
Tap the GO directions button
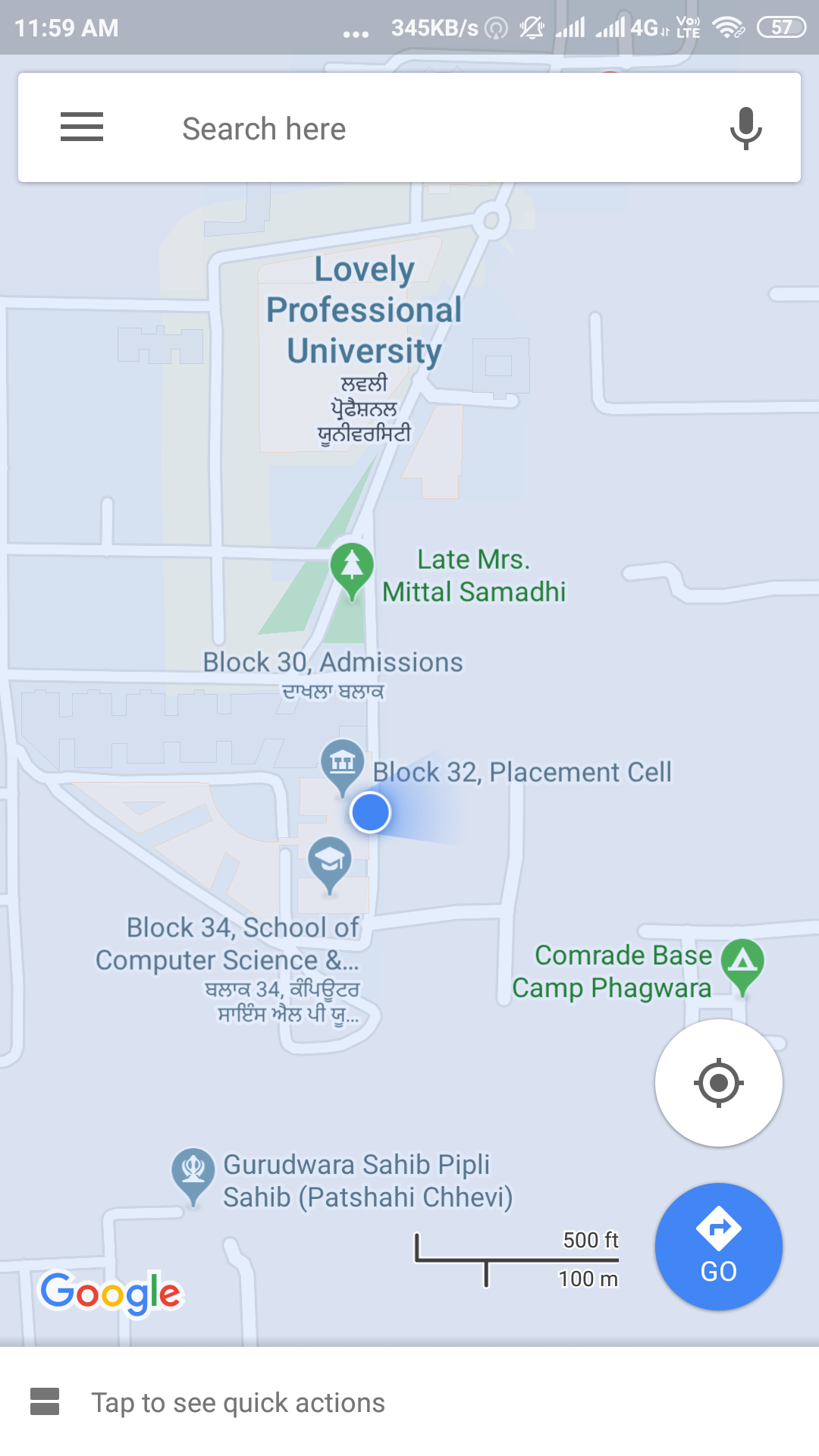click(718, 1247)
